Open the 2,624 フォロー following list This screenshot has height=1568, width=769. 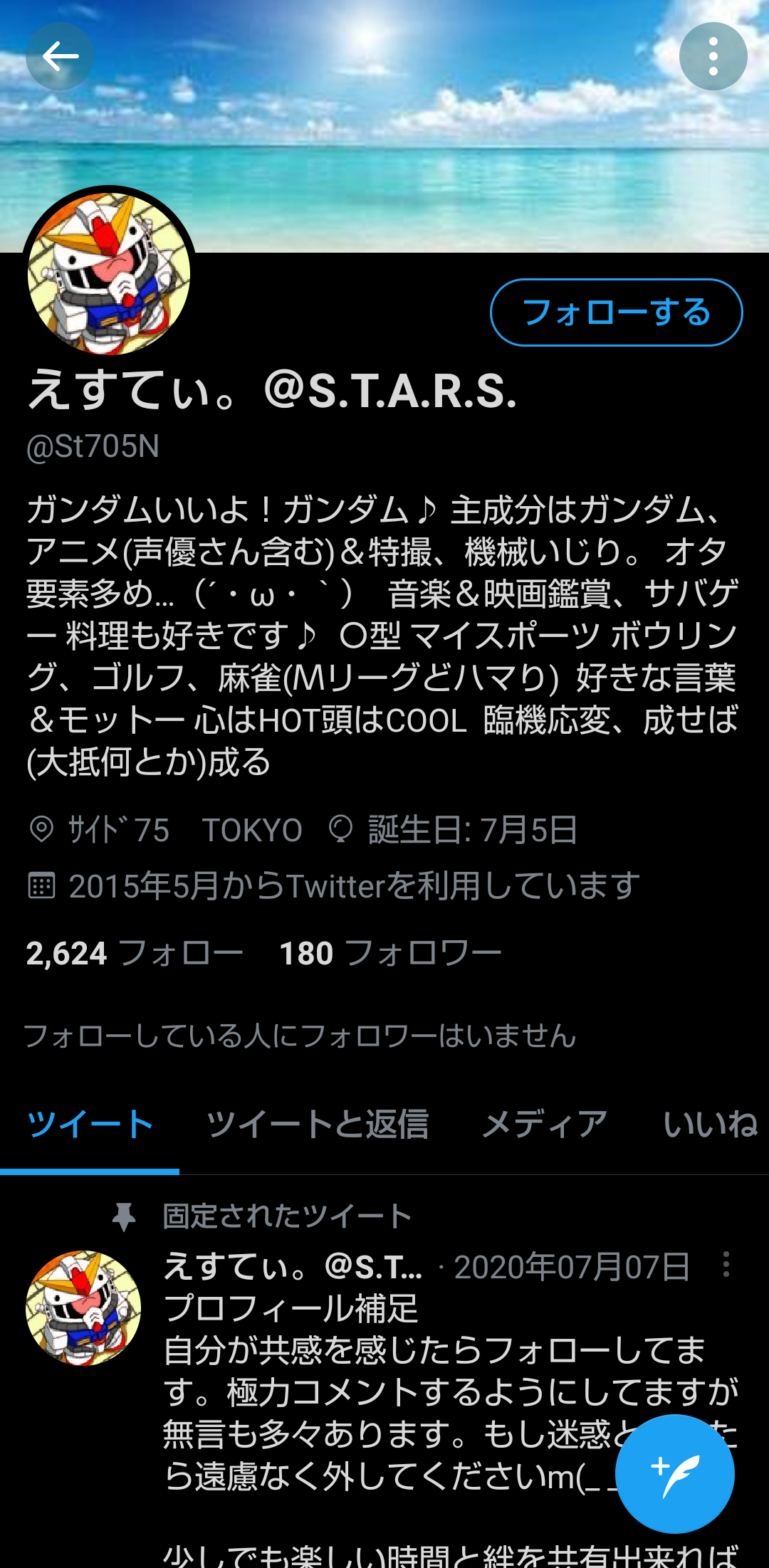coord(135,953)
